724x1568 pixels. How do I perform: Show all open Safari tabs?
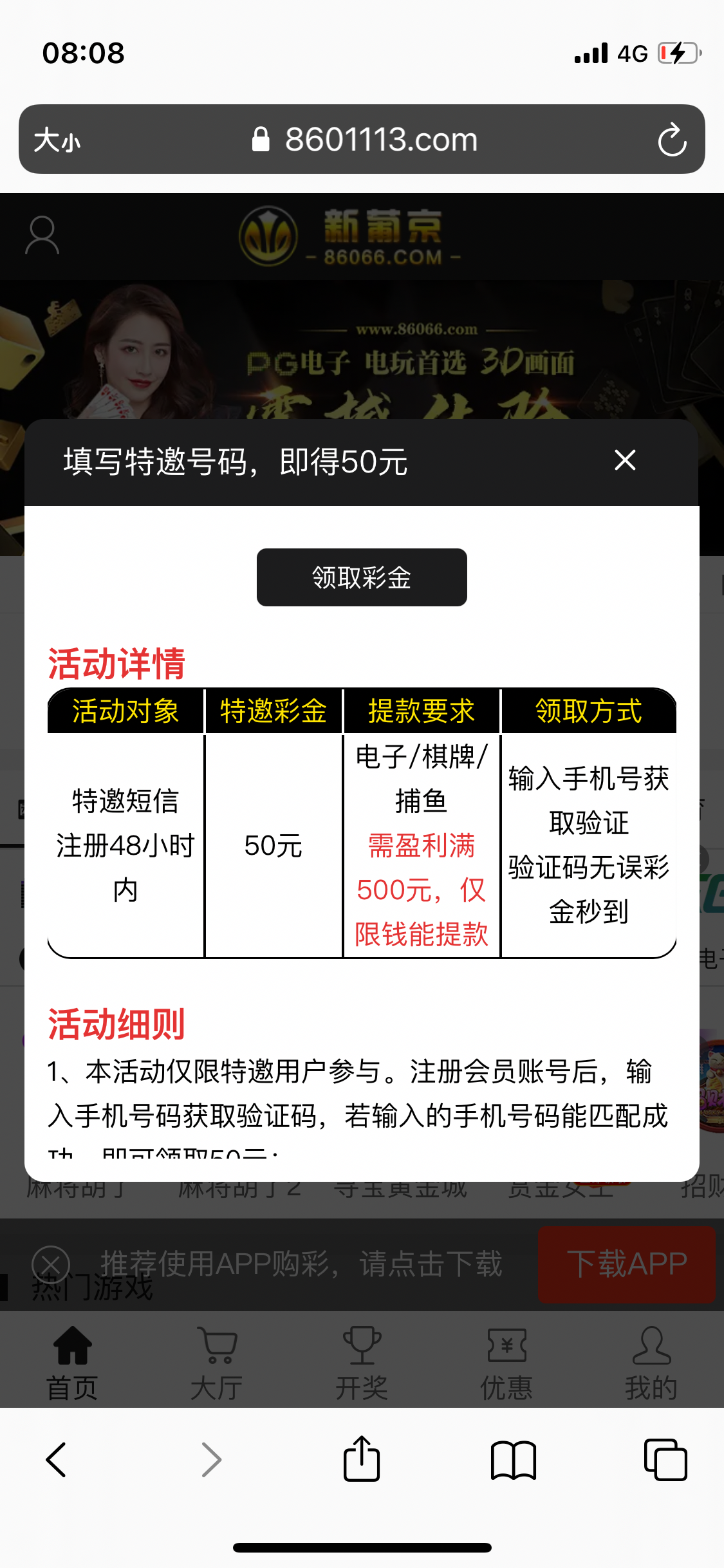coord(665,1459)
